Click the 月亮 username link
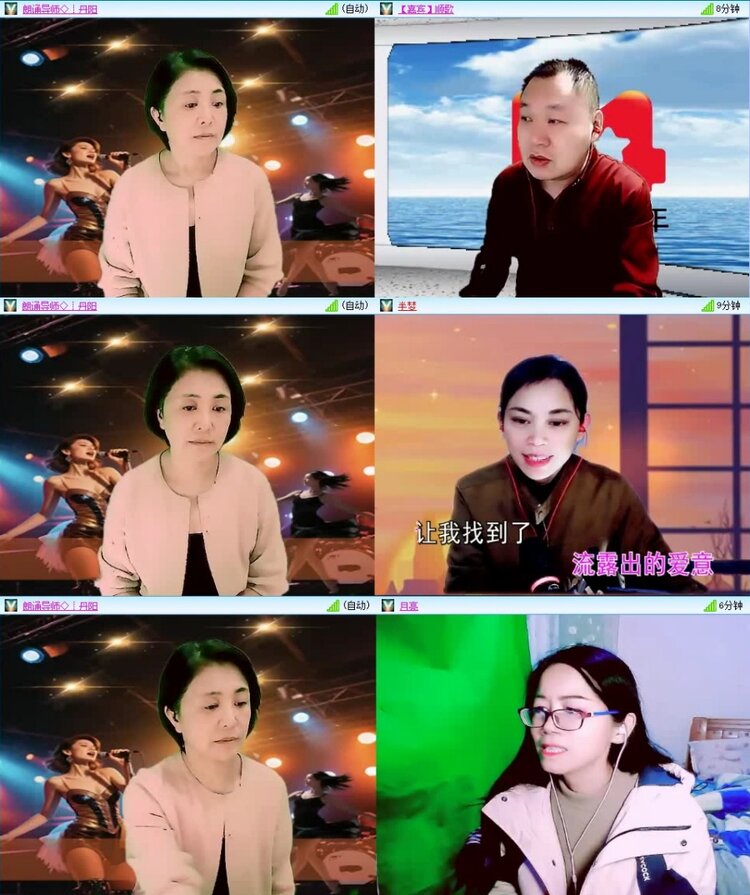The width and height of the screenshot is (750, 895). point(408,603)
